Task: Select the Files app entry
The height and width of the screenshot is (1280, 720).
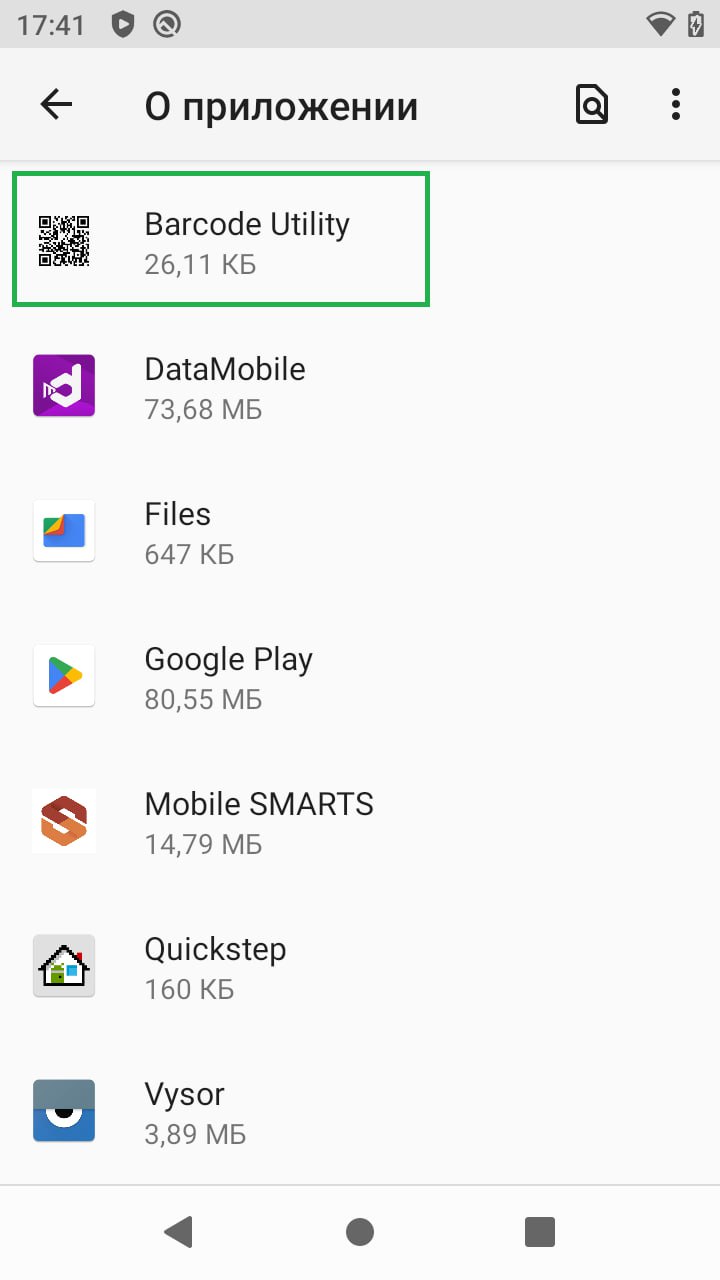Action: click(x=180, y=531)
